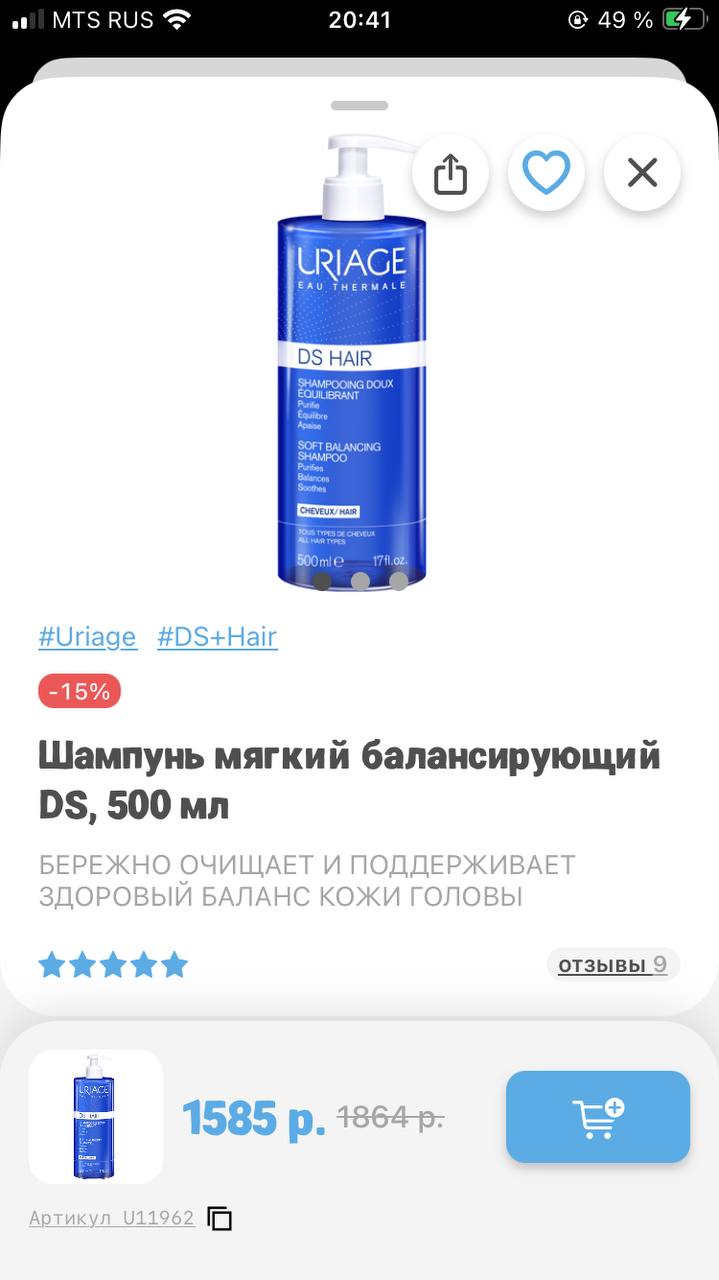Tap the product thumbnail next to the price
This screenshot has height=1280, width=719.
point(96,1117)
